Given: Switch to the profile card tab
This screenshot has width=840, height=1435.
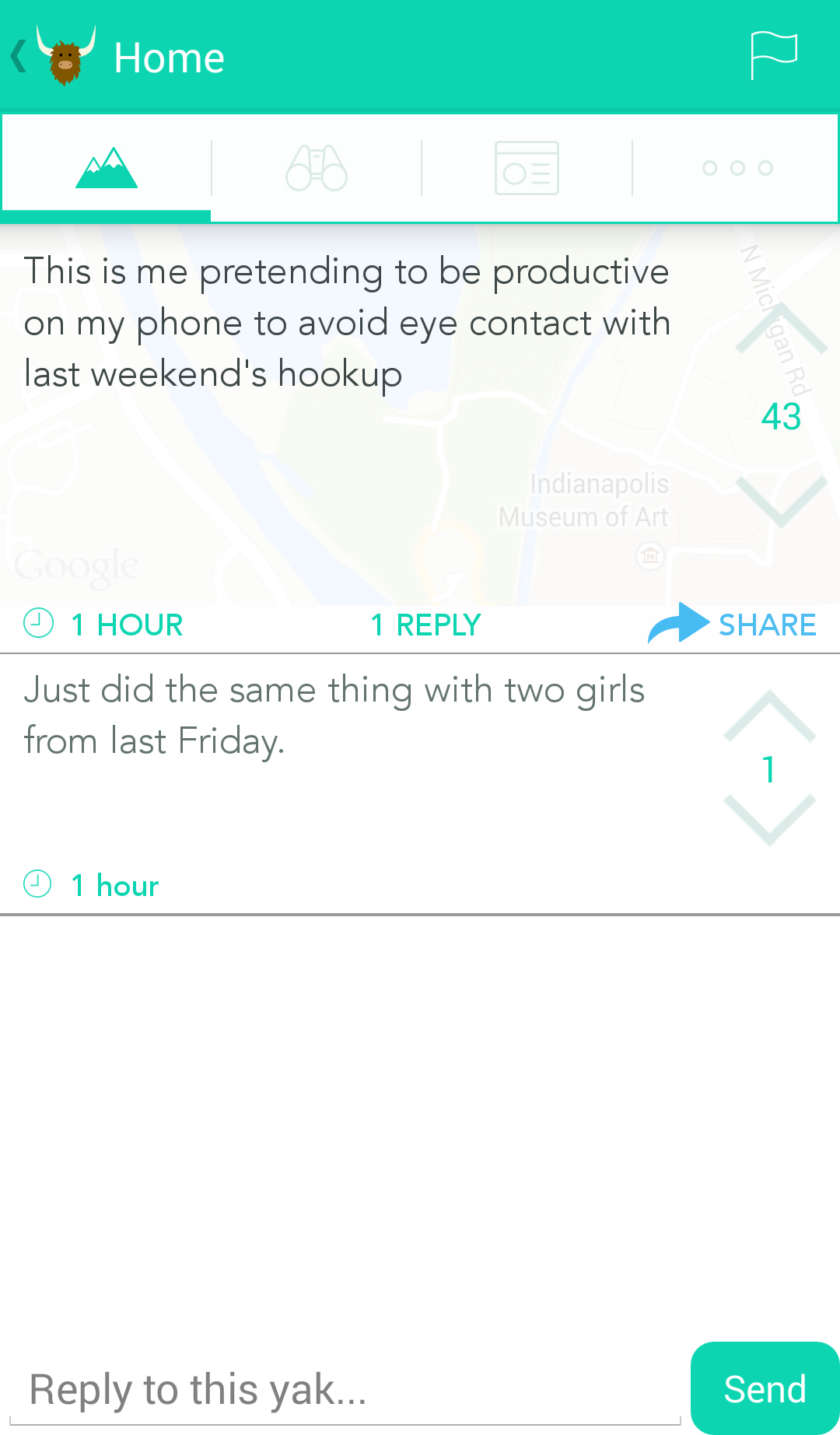Looking at the screenshot, I should tap(527, 168).
